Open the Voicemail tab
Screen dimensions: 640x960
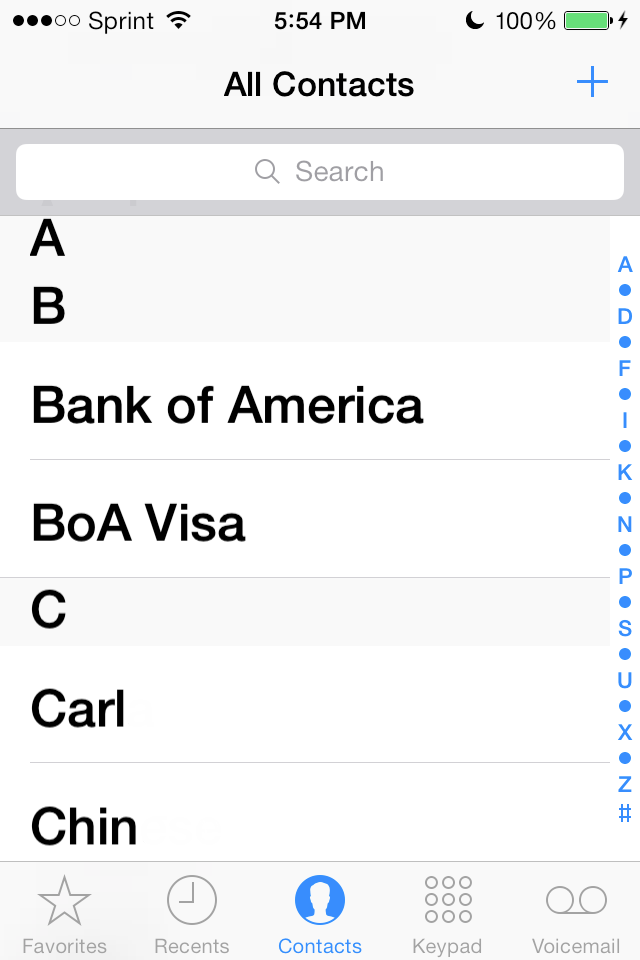coord(576,915)
